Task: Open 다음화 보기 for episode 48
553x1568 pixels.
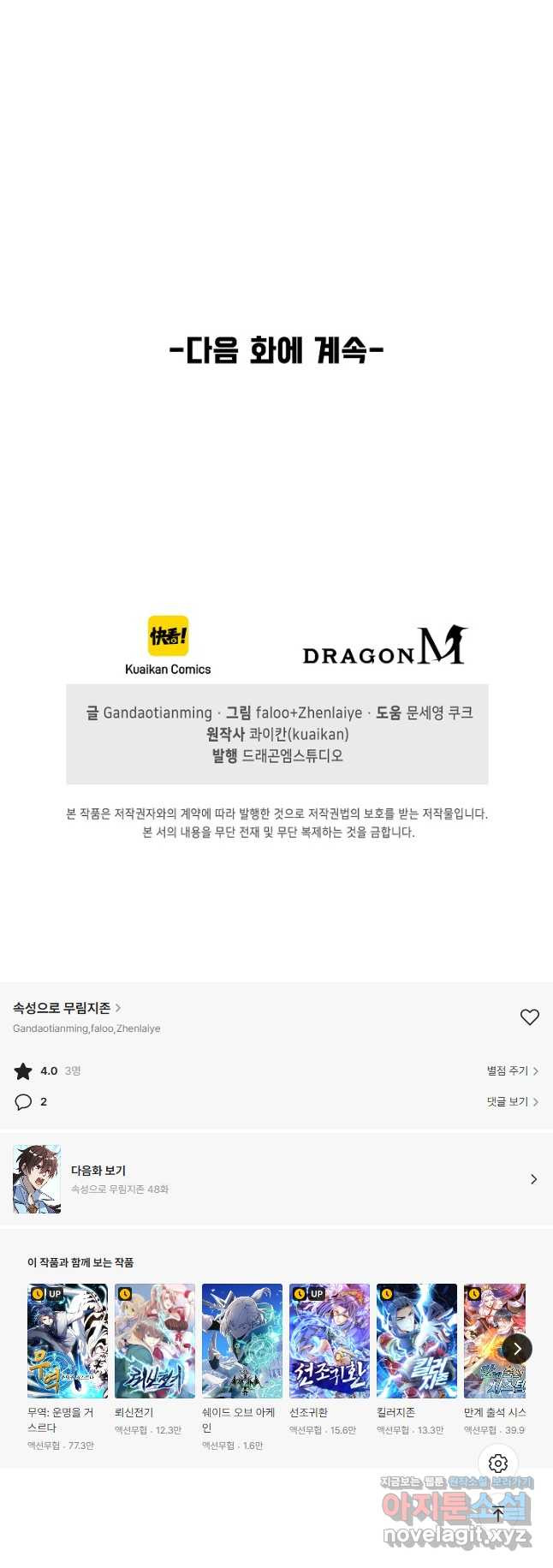Action: coord(276,1179)
